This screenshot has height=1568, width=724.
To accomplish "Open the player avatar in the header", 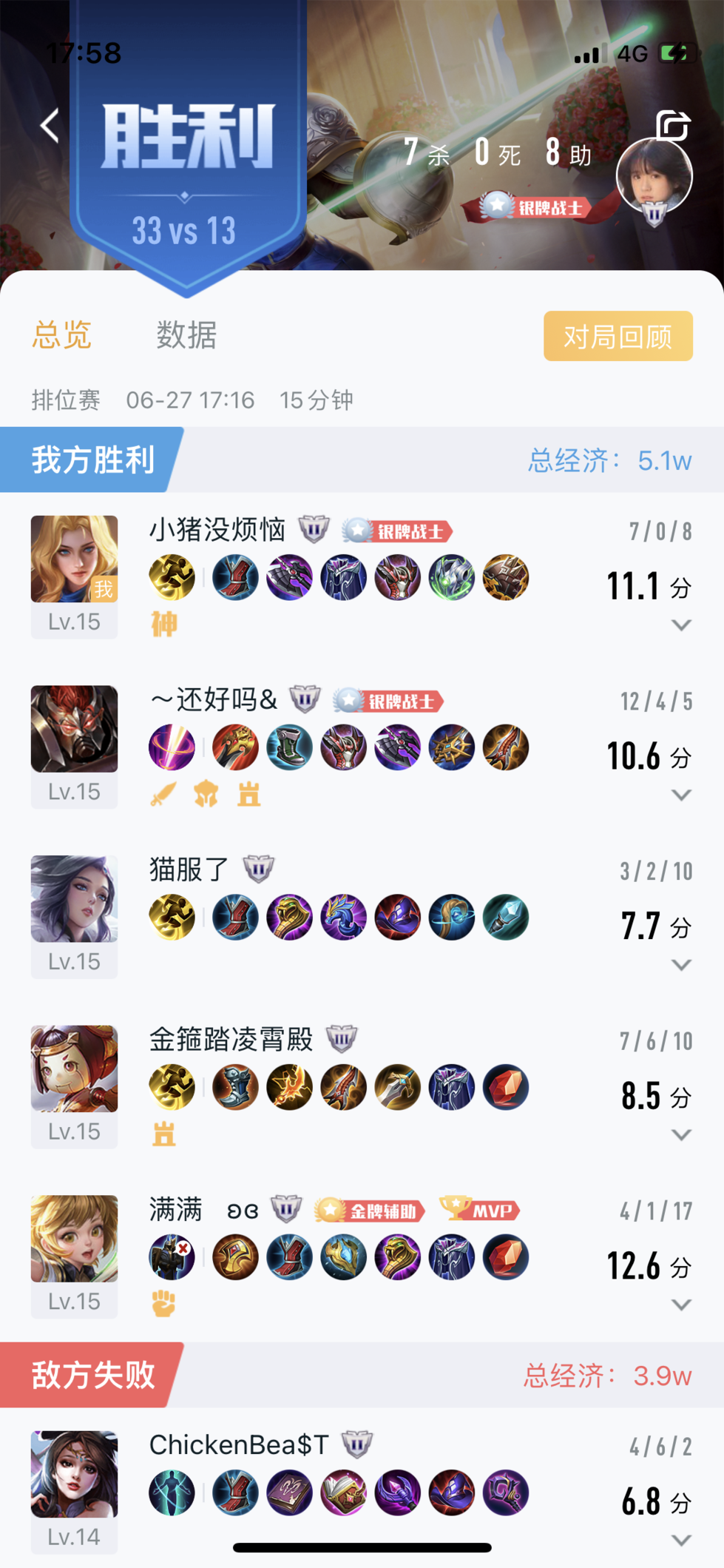I will (x=654, y=176).
